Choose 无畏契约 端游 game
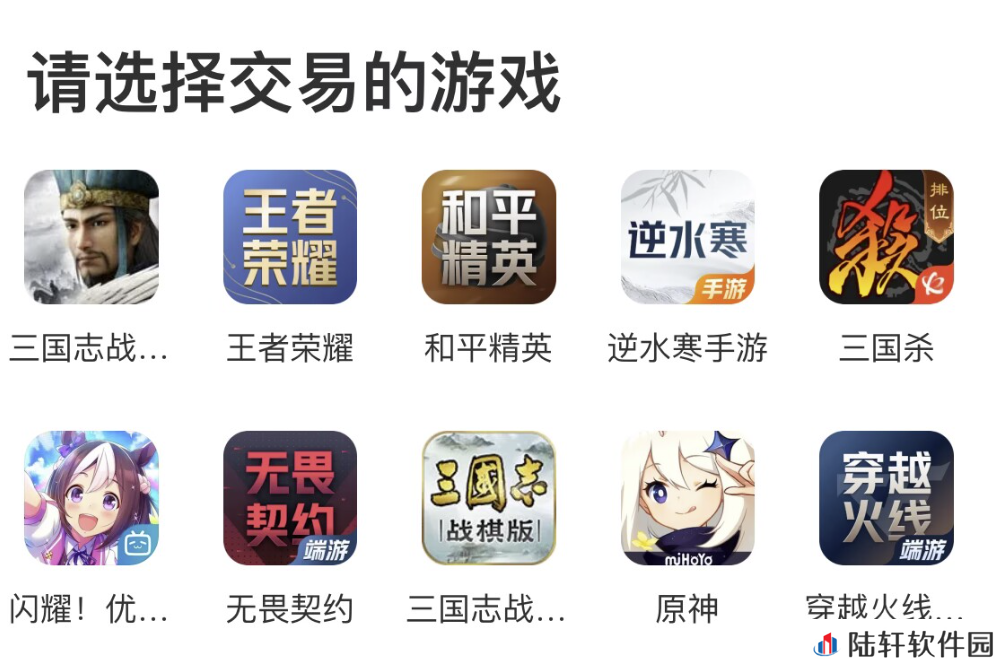 pyautogui.click(x=290, y=498)
